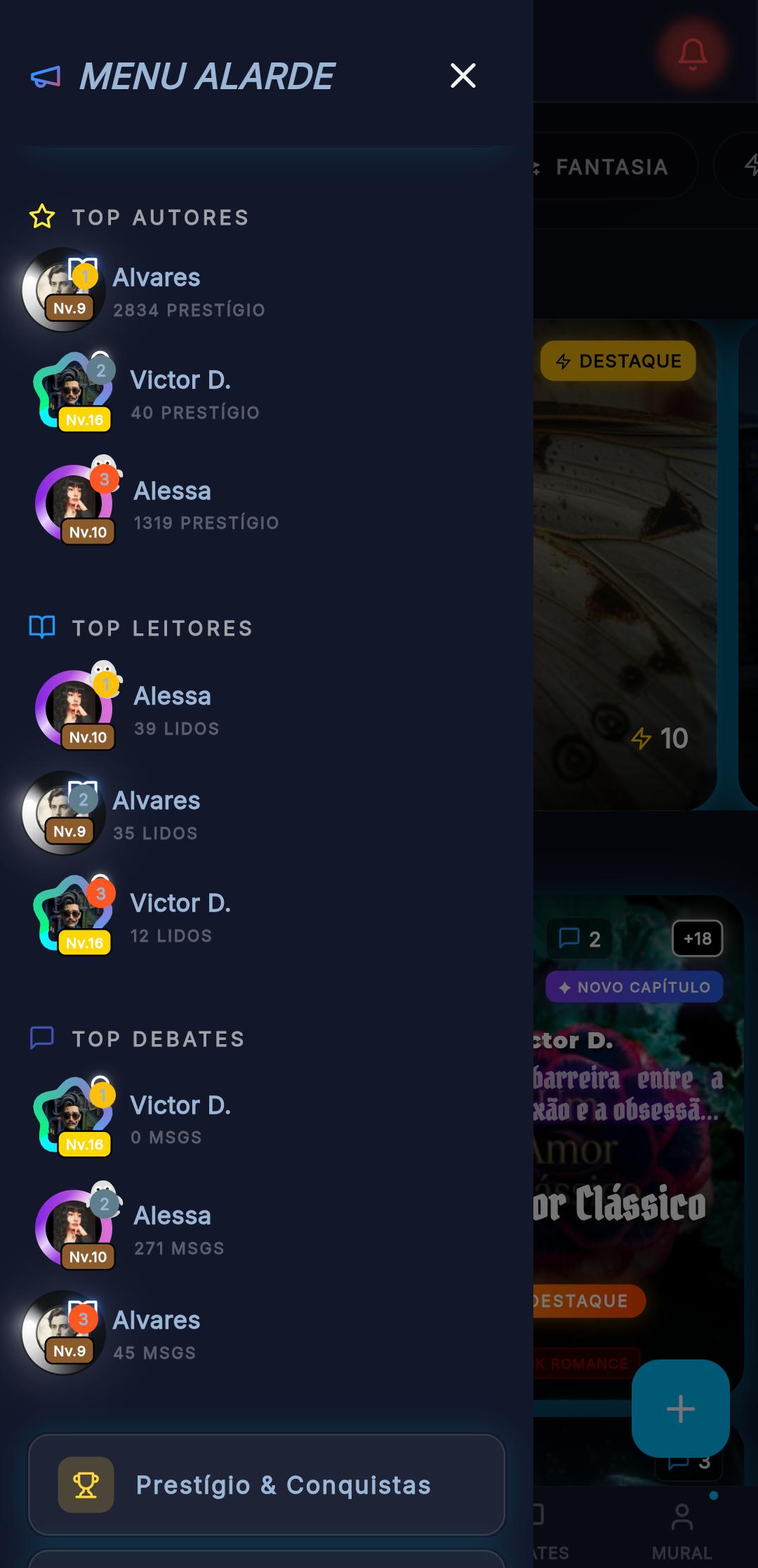Open Alessa in Top Autores
Image resolution: width=758 pixels, height=1568 pixels.
click(x=173, y=504)
